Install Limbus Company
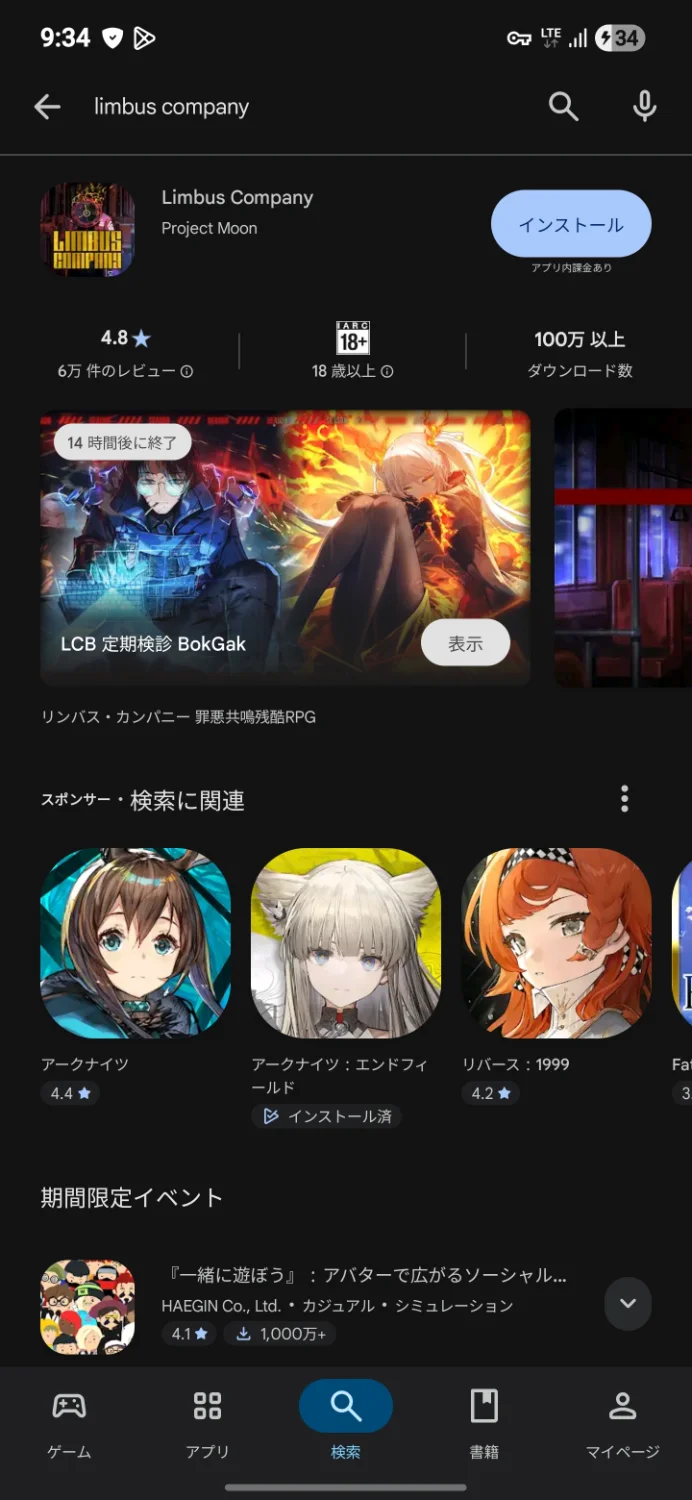692x1500 pixels. tap(571, 225)
